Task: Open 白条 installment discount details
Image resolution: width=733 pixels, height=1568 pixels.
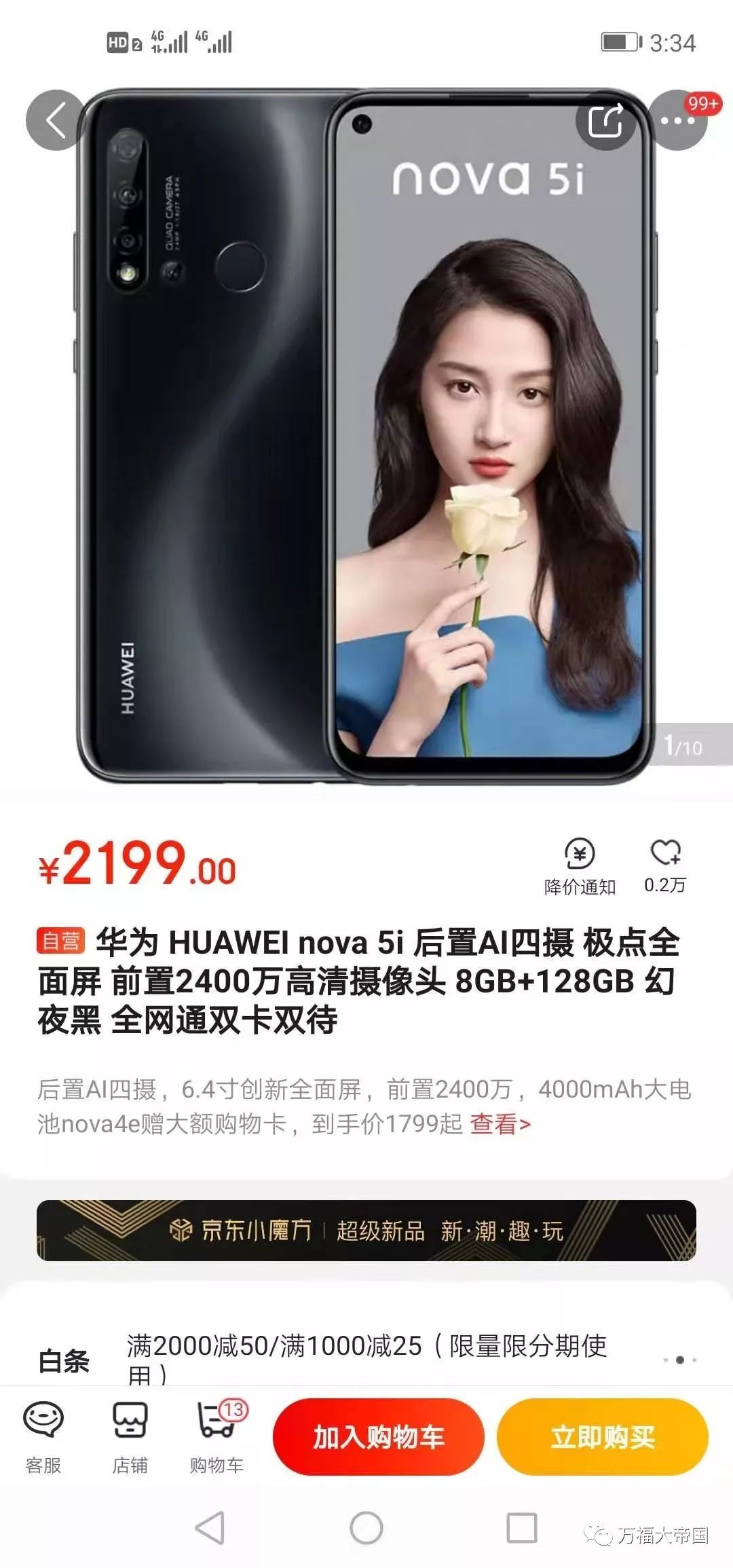Action: [366, 1360]
